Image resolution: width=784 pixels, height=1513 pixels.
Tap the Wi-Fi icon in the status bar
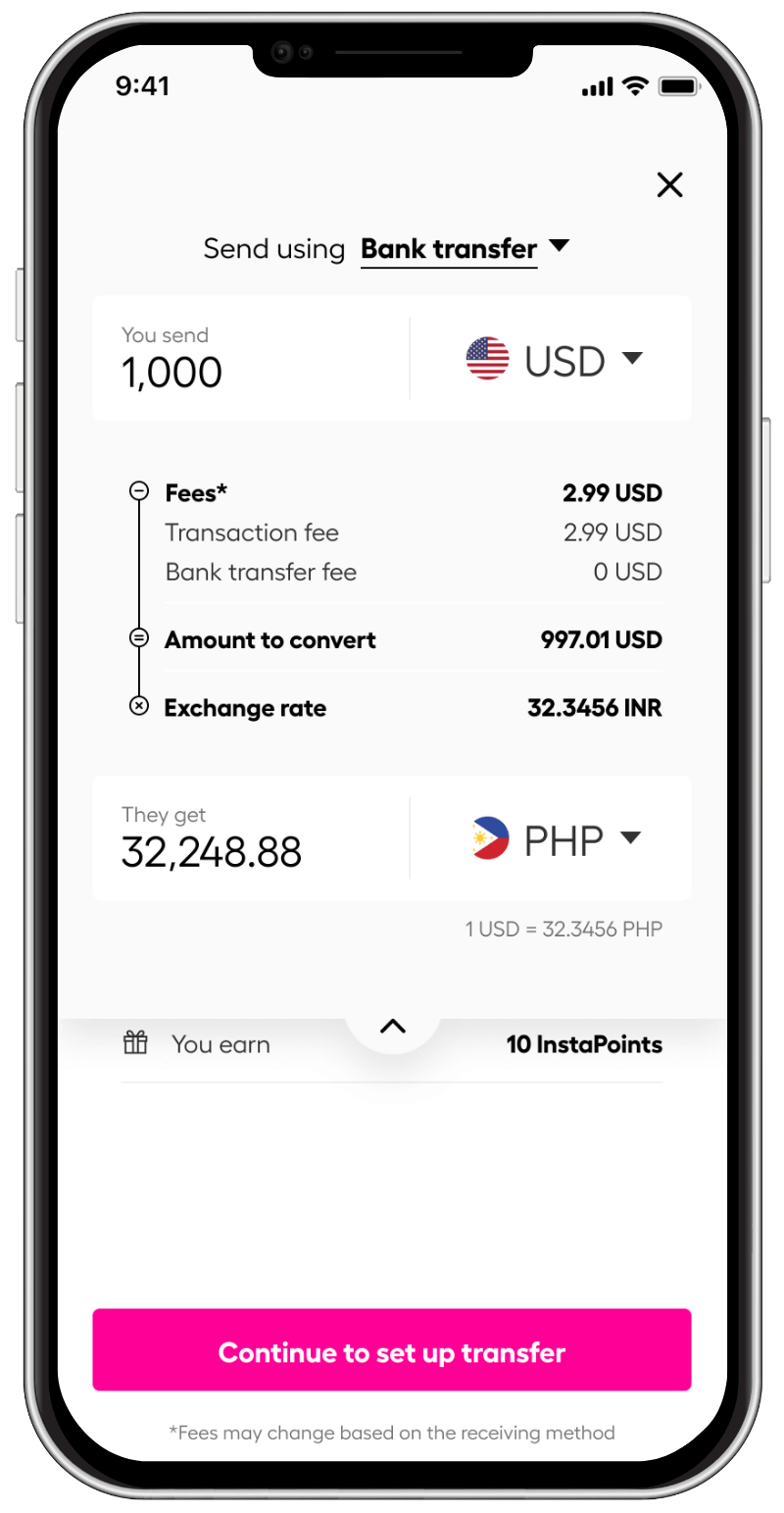coord(635,86)
